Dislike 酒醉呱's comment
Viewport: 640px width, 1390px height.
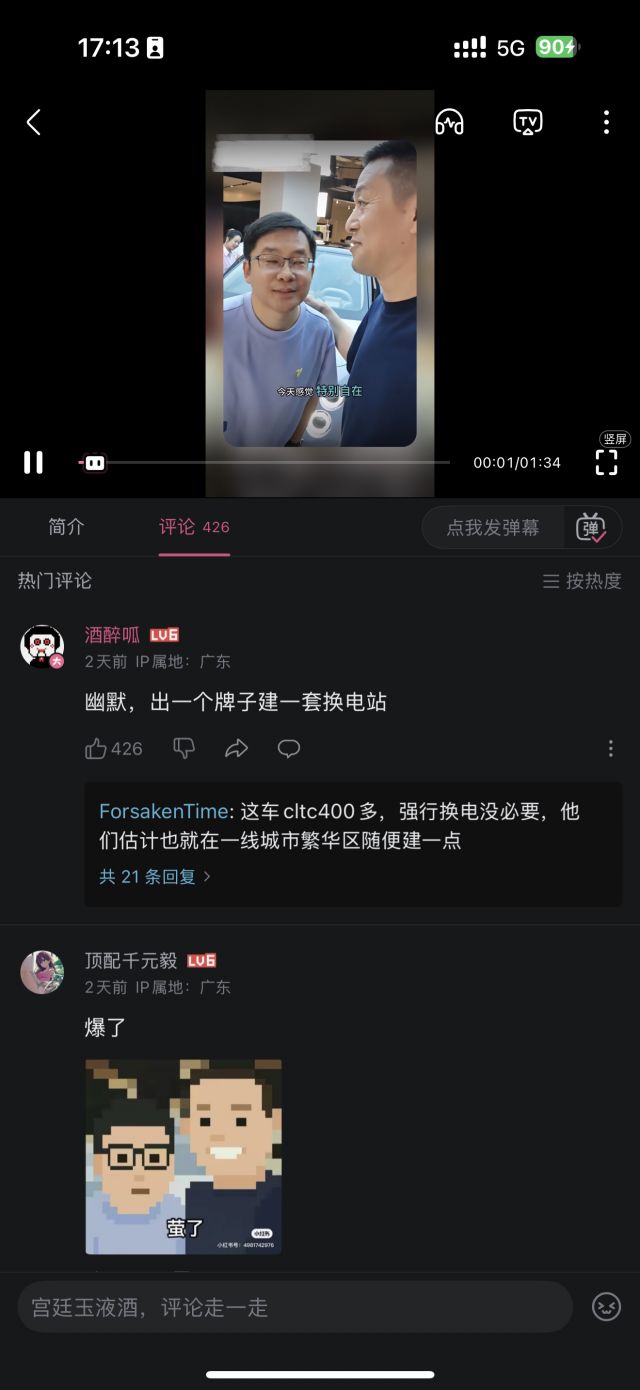coord(184,748)
